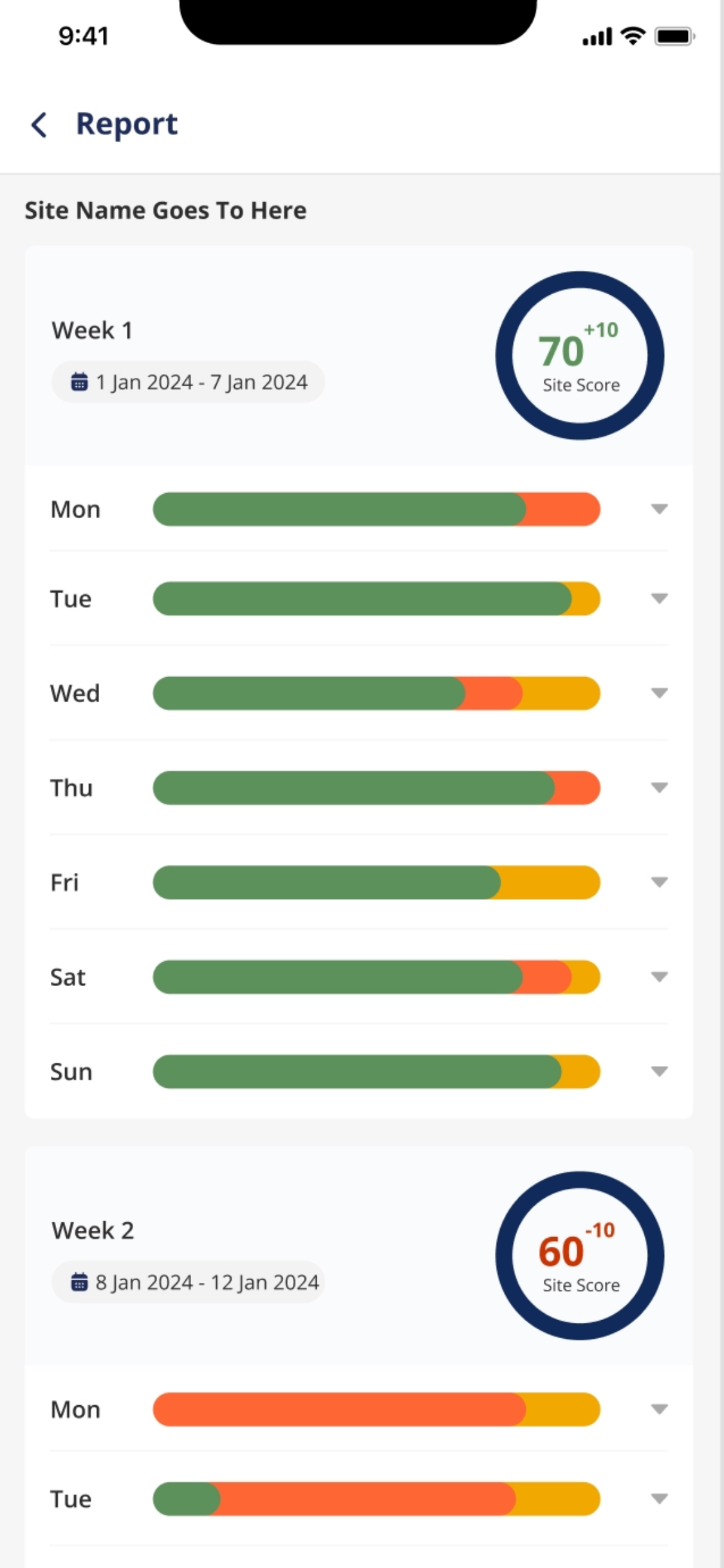Viewport: 724px width, 1568px height.
Task: Go back from the Report screen
Action: coord(39,124)
